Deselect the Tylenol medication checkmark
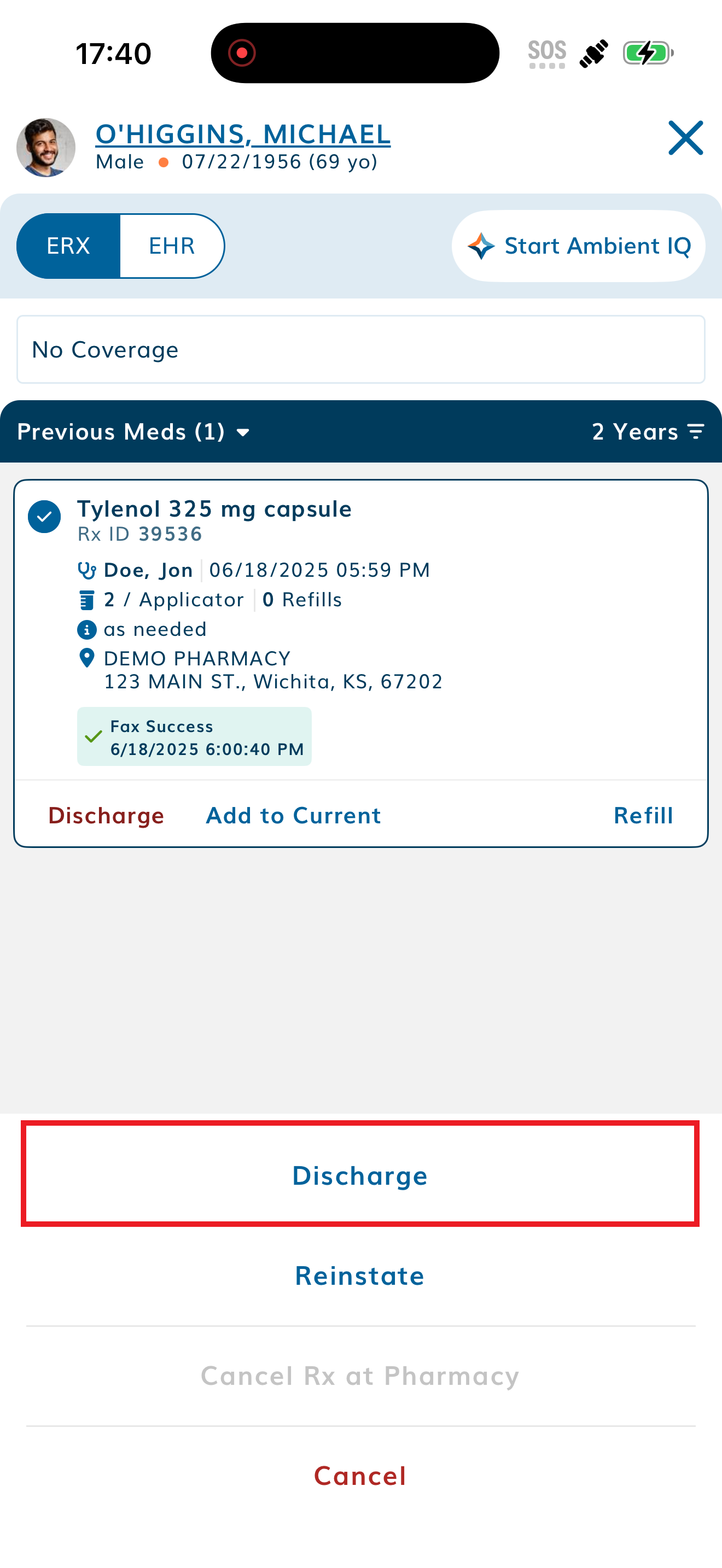 click(44, 516)
